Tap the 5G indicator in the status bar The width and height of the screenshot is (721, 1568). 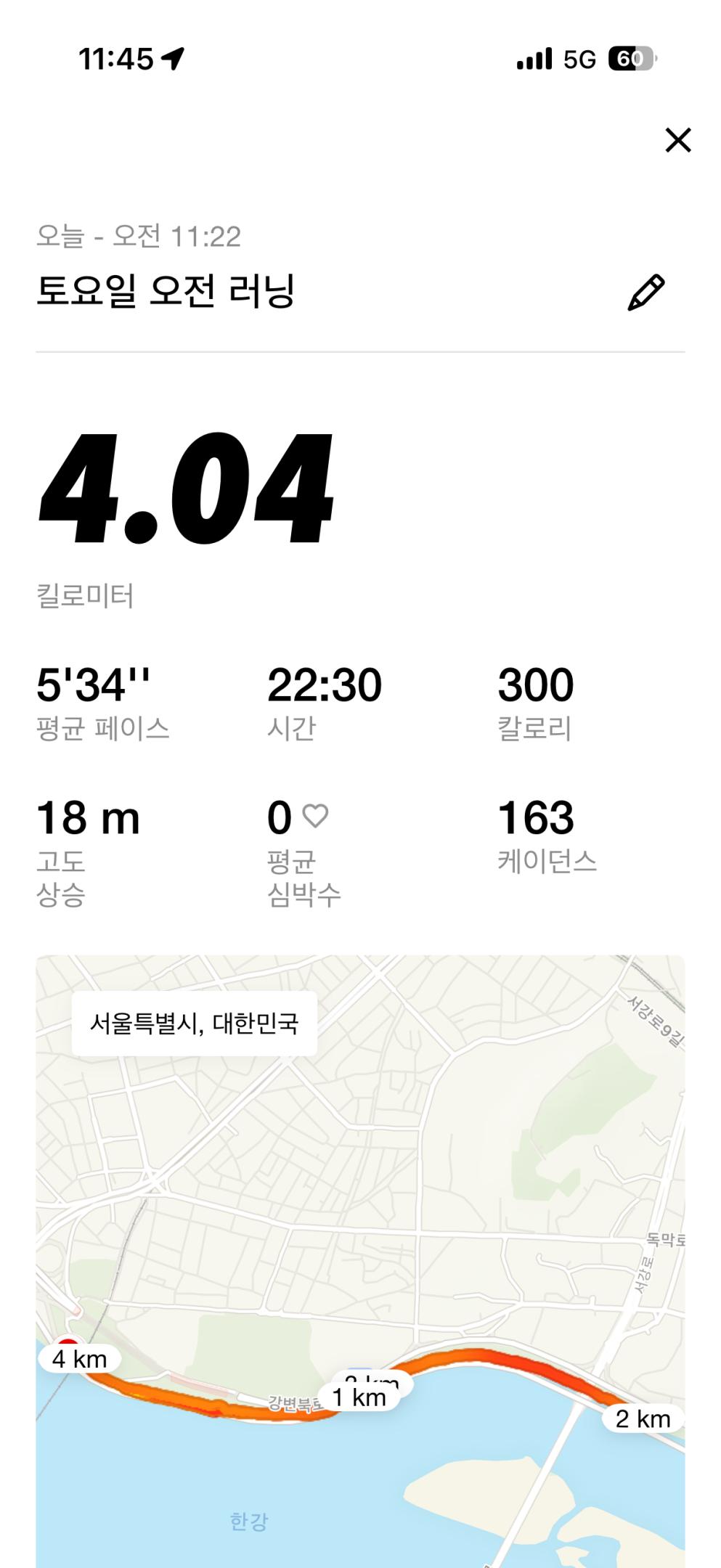pos(578,60)
